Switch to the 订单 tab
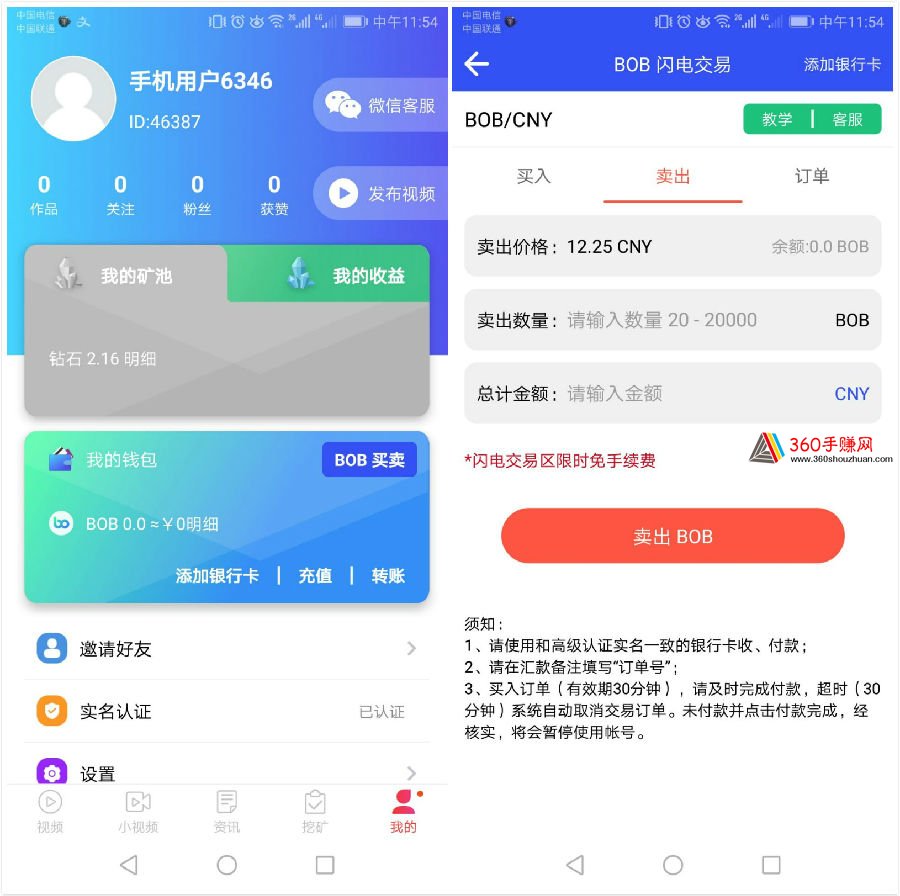 pyautogui.click(x=811, y=176)
